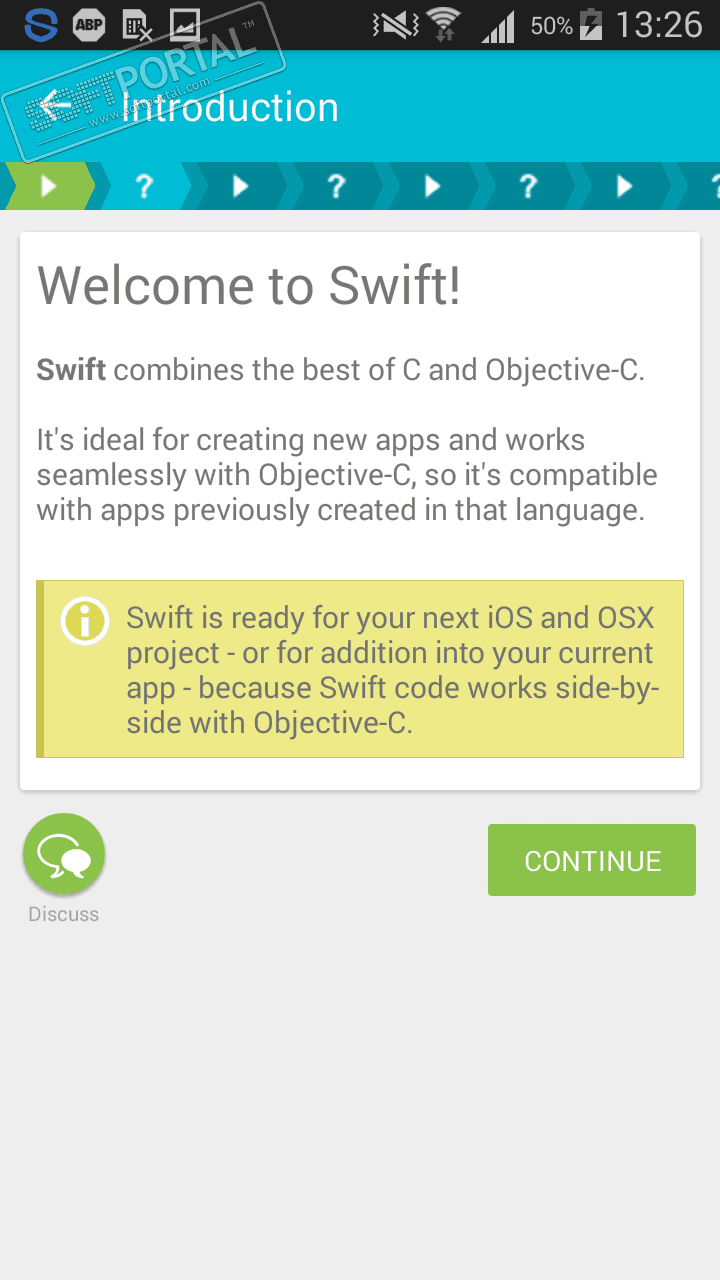720x1280 pixels.
Task: Open the Discuss comments bubble
Action: (64, 854)
